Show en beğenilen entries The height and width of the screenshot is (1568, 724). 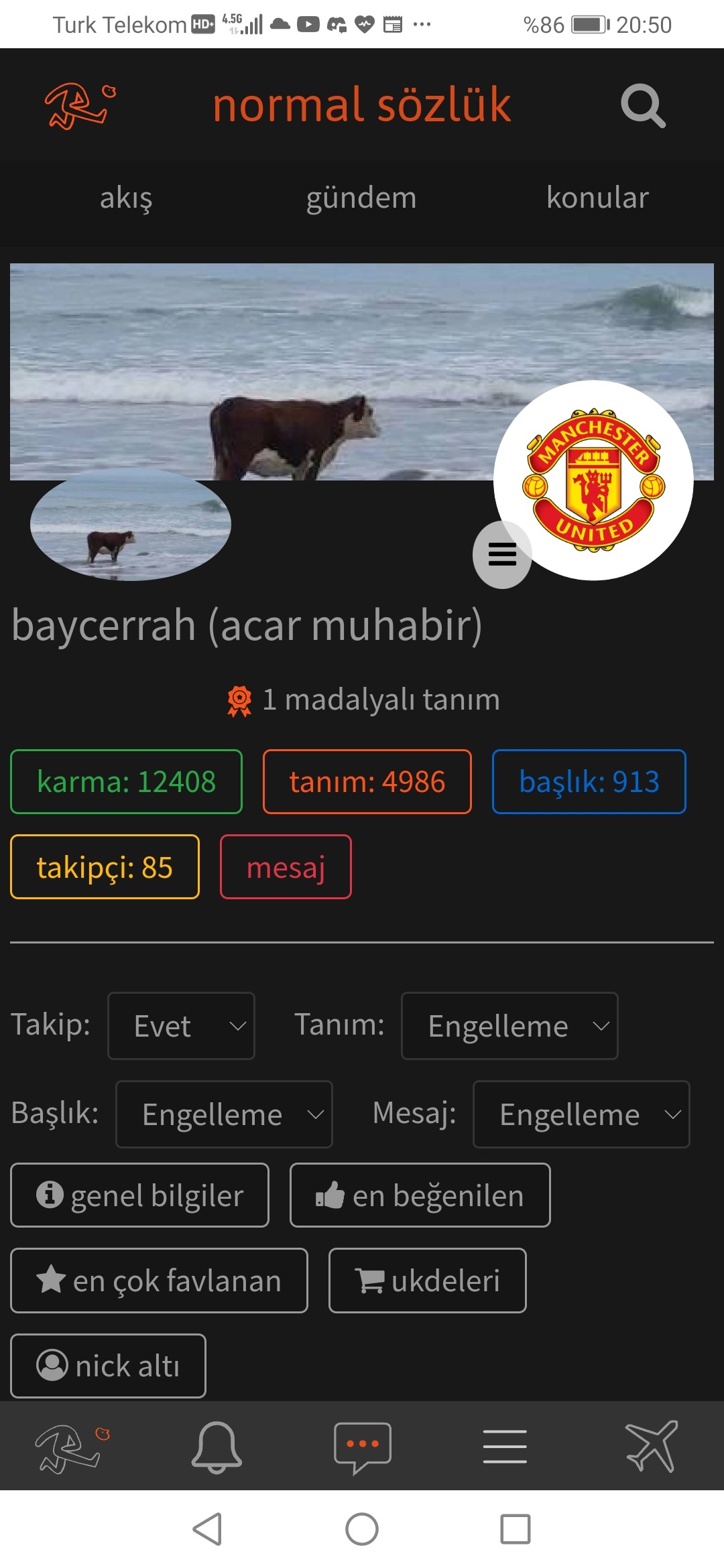pyautogui.click(x=420, y=1195)
